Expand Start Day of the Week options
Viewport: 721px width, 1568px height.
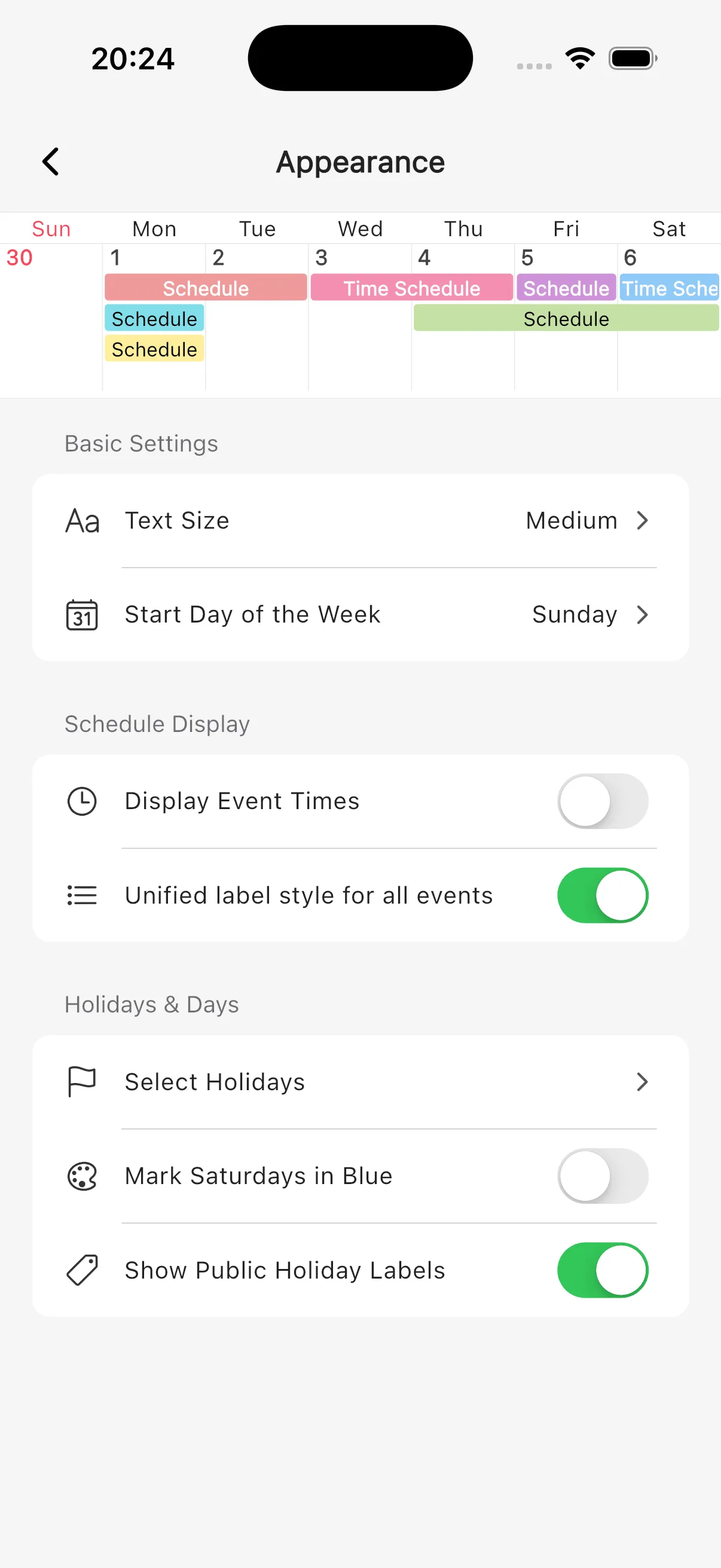coord(643,615)
